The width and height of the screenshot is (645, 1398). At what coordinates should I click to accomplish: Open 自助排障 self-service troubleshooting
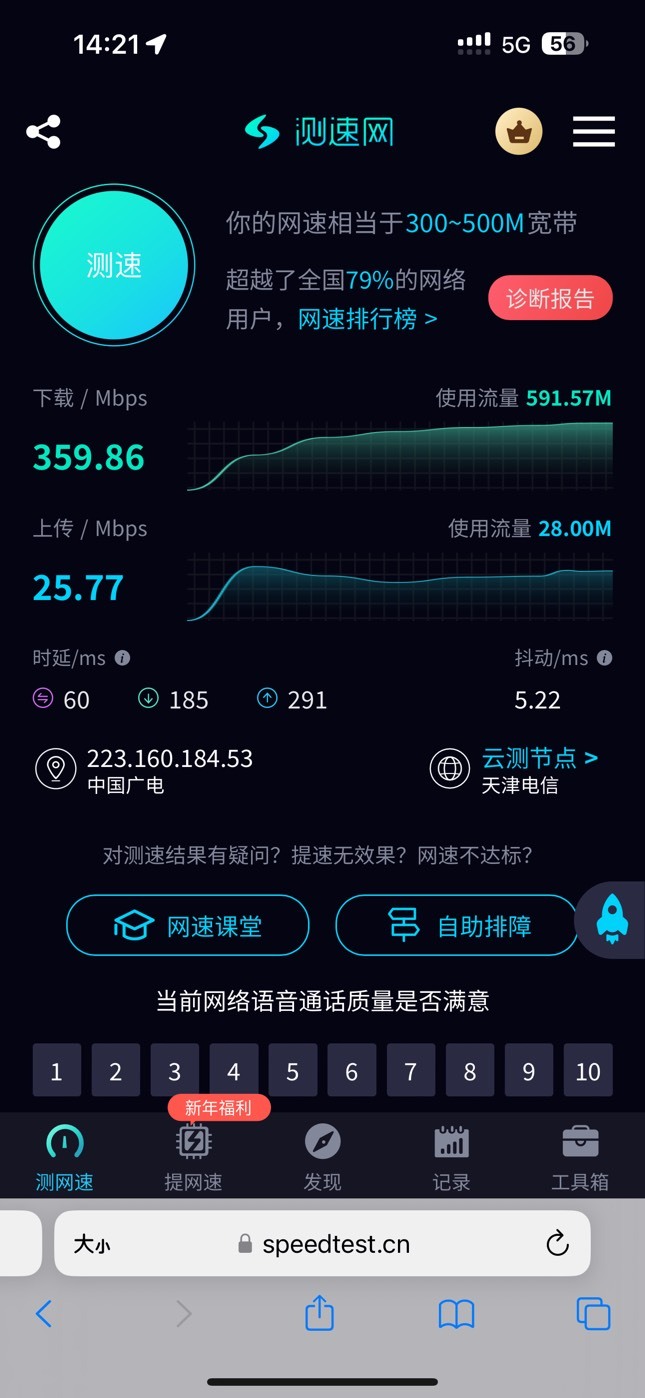(x=456, y=925)
